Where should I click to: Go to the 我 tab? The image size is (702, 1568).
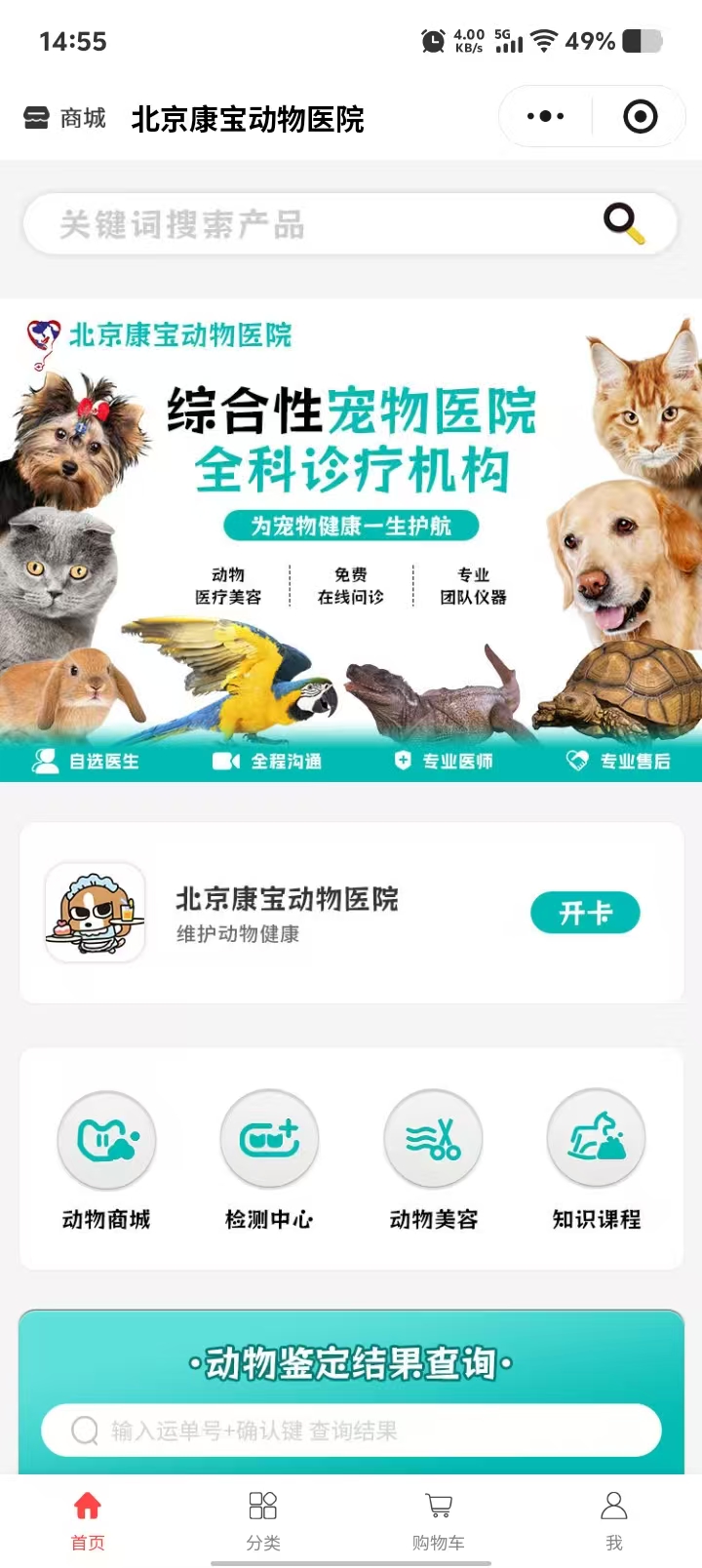(614, 1519)
